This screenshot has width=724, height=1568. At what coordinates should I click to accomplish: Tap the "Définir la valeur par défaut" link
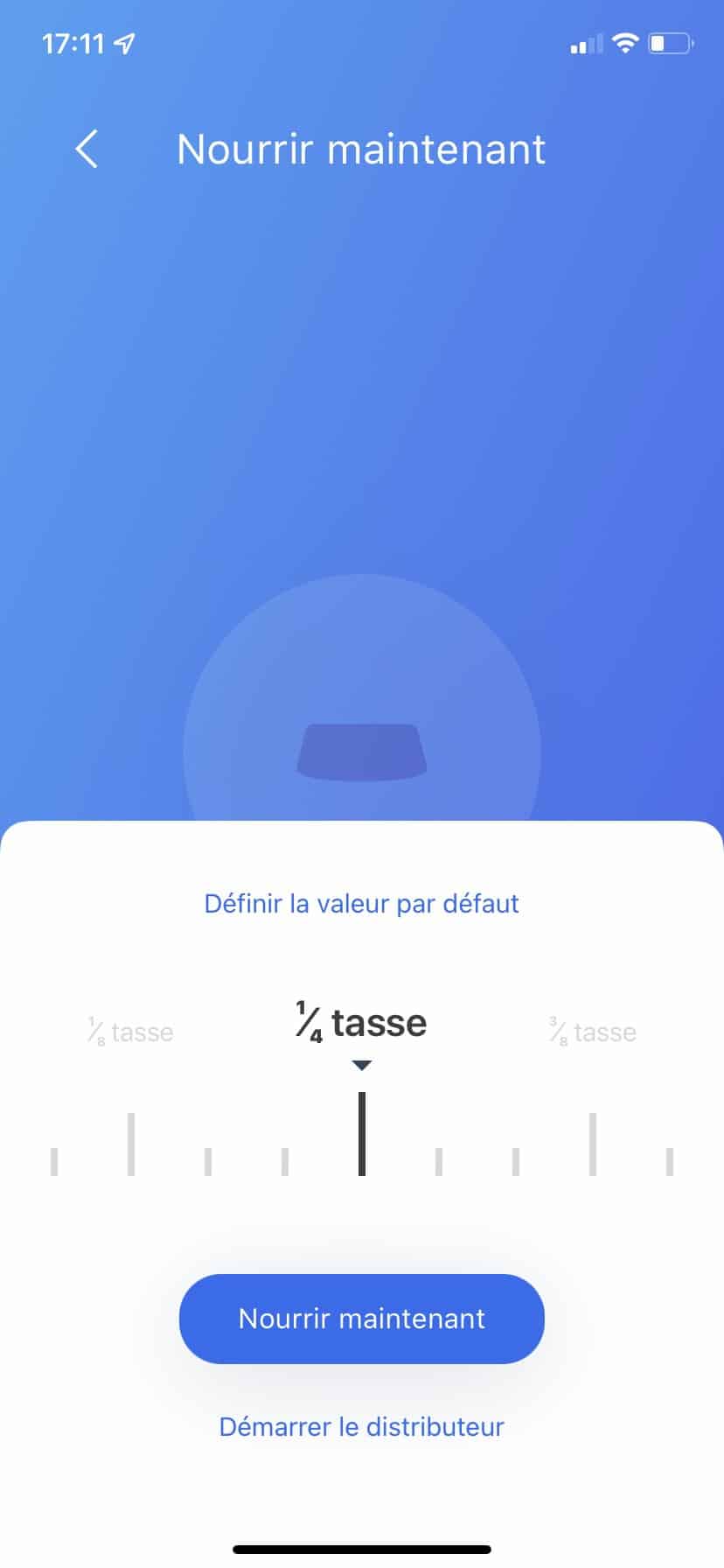tap(361, 904)
